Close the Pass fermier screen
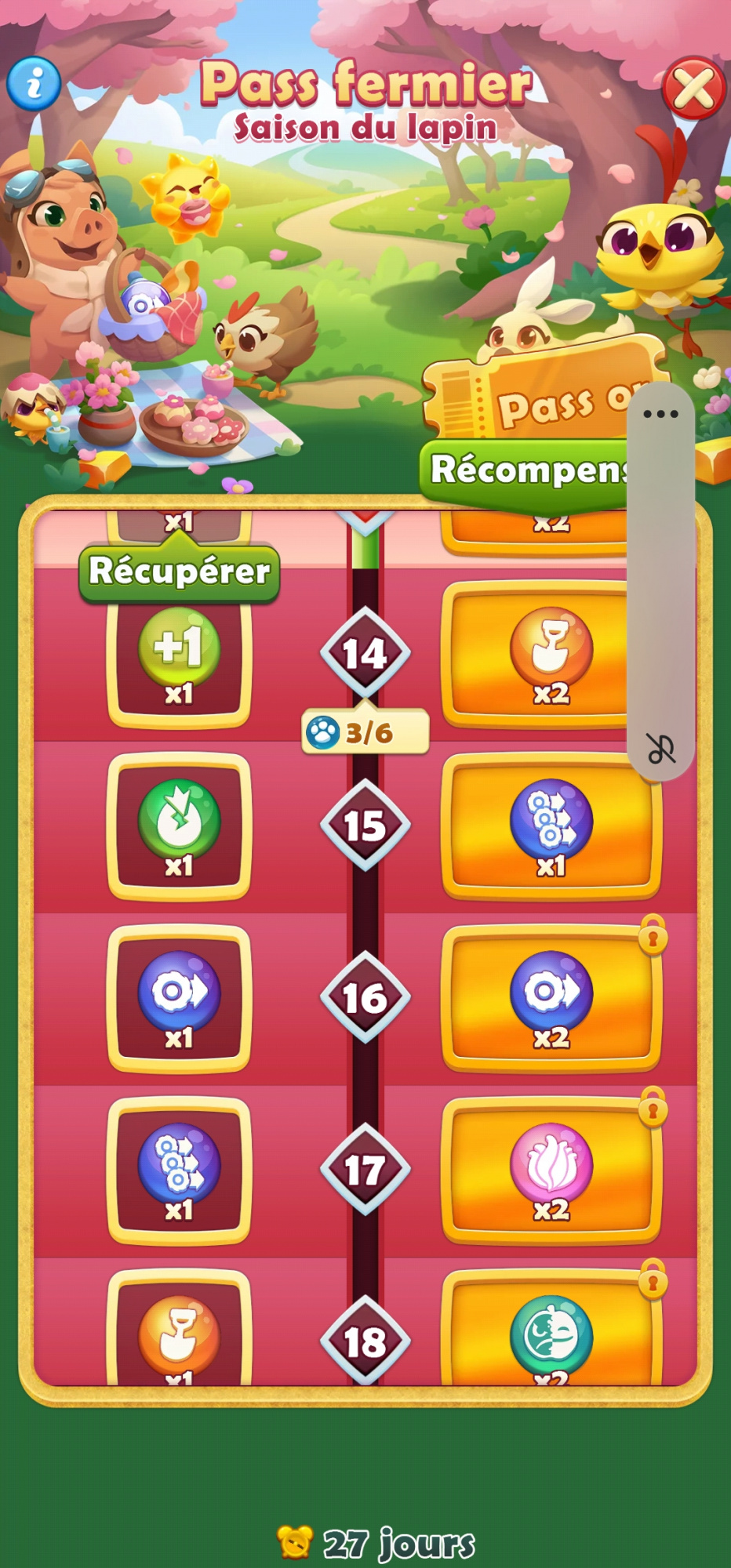 point(693,88)
